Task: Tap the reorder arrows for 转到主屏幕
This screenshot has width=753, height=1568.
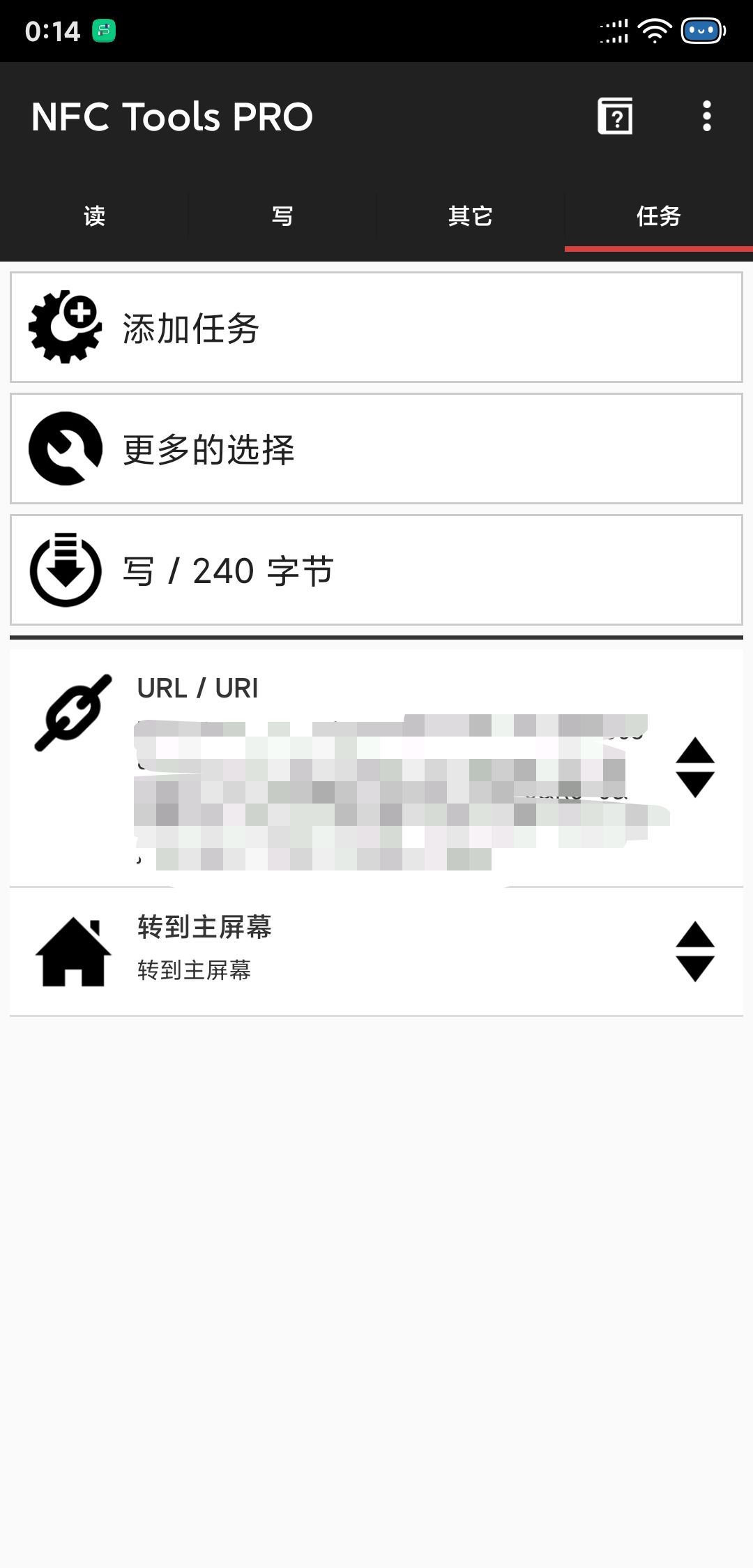Action: pos(695,951)
